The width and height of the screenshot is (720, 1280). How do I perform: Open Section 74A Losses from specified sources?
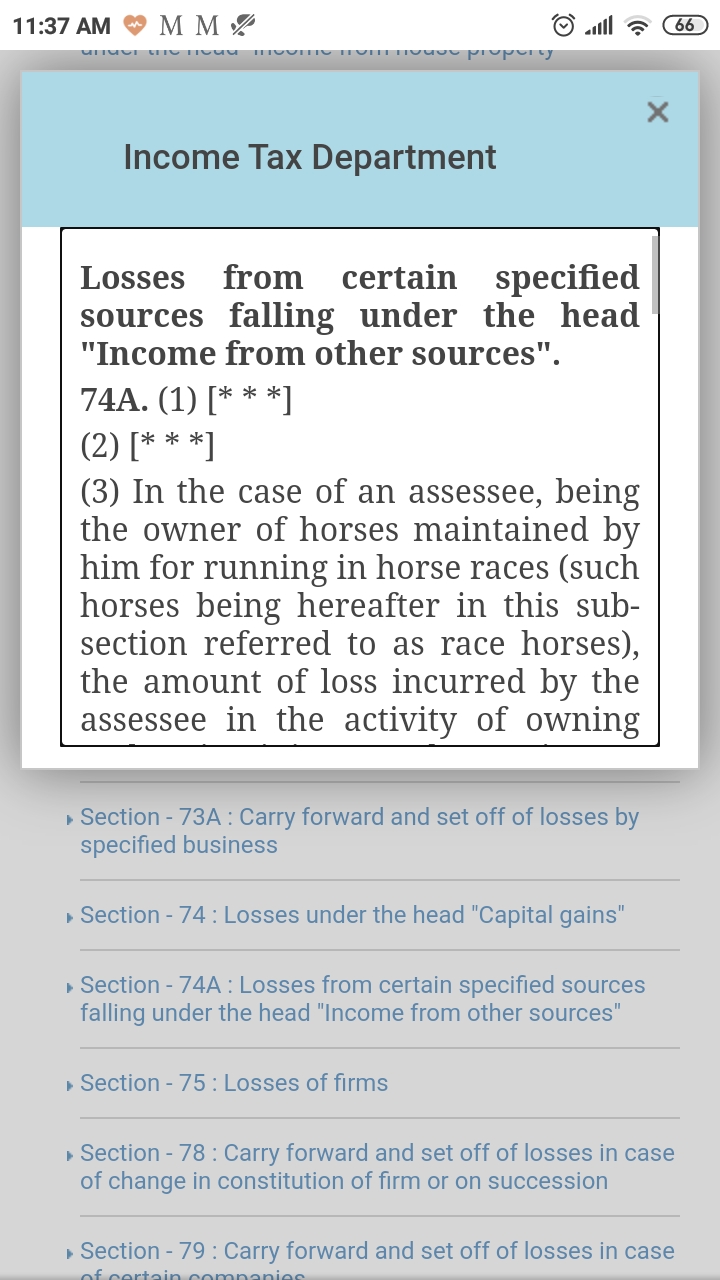pyautogui.click(x=362, y=998)
